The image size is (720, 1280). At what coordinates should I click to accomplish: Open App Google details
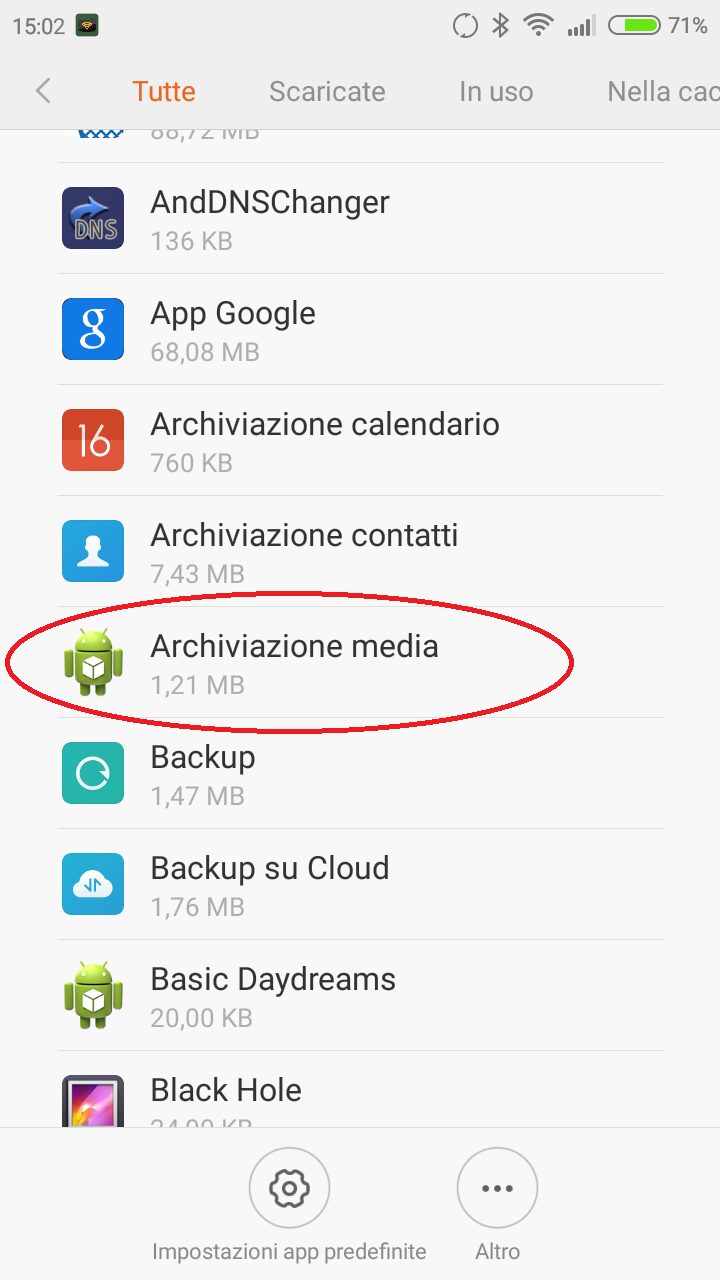click(360, 330)
